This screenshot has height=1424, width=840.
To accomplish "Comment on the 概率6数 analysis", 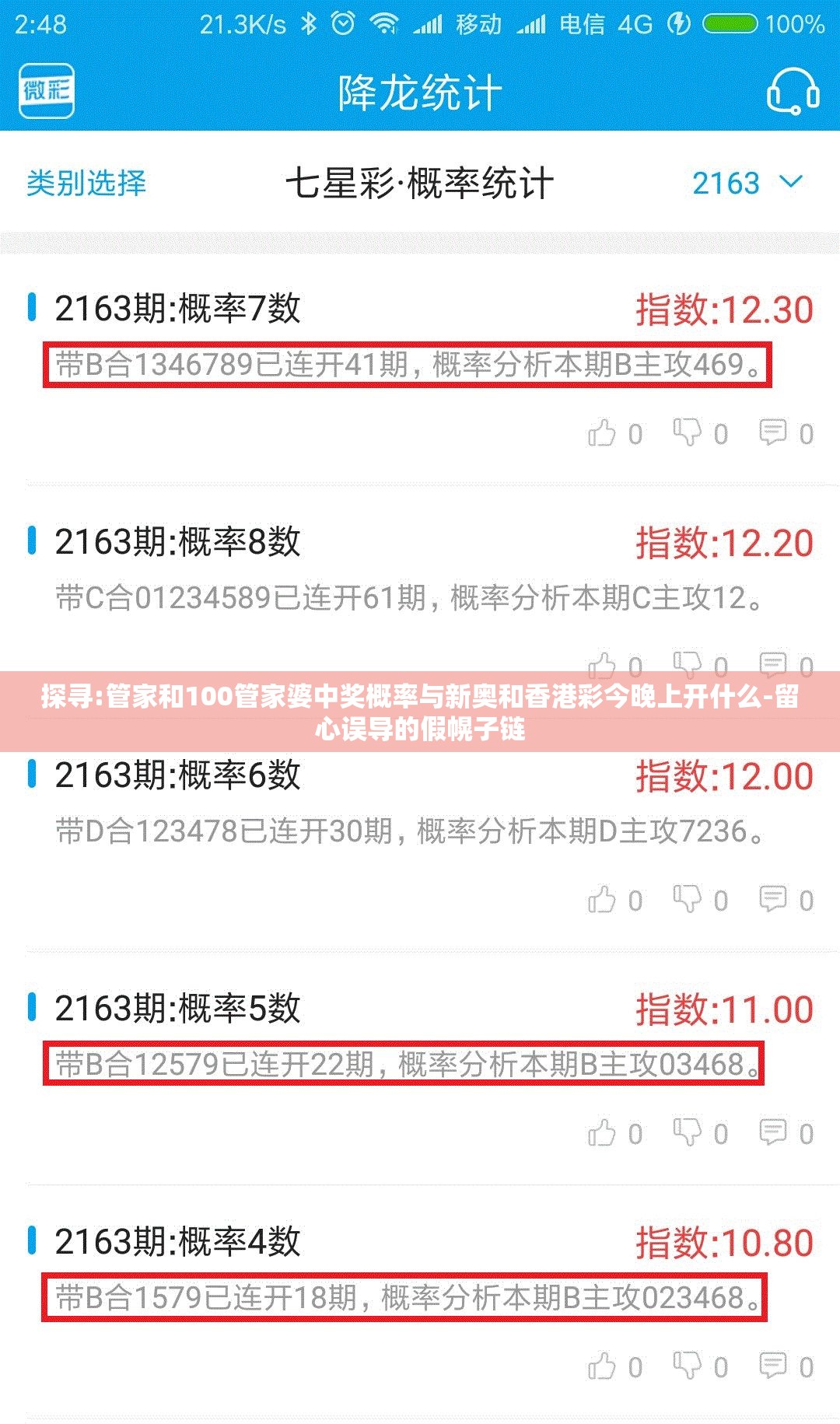I will [x=773, y=900].
